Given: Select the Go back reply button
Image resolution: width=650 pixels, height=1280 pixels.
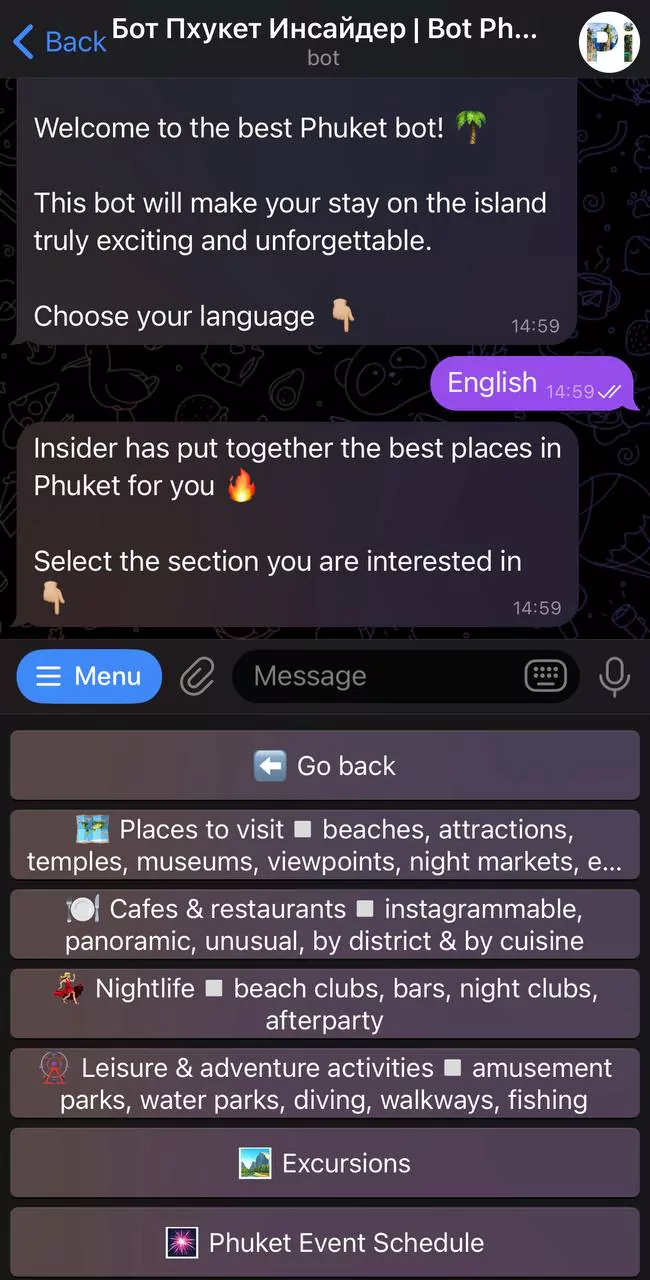Looking at the screenshot, I should tap(325, 766).
